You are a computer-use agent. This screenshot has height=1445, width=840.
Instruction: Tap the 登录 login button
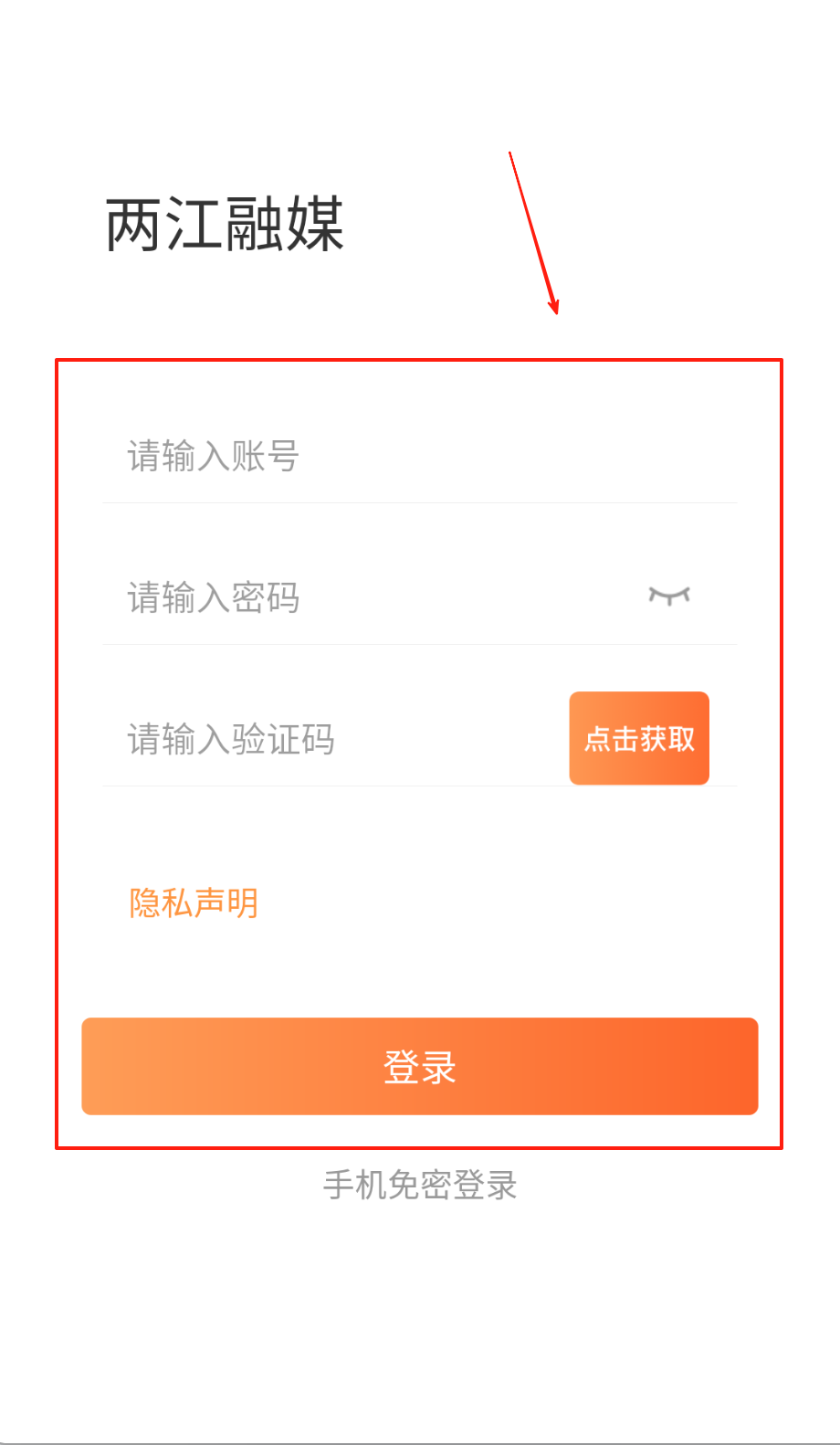(420, 1066)
